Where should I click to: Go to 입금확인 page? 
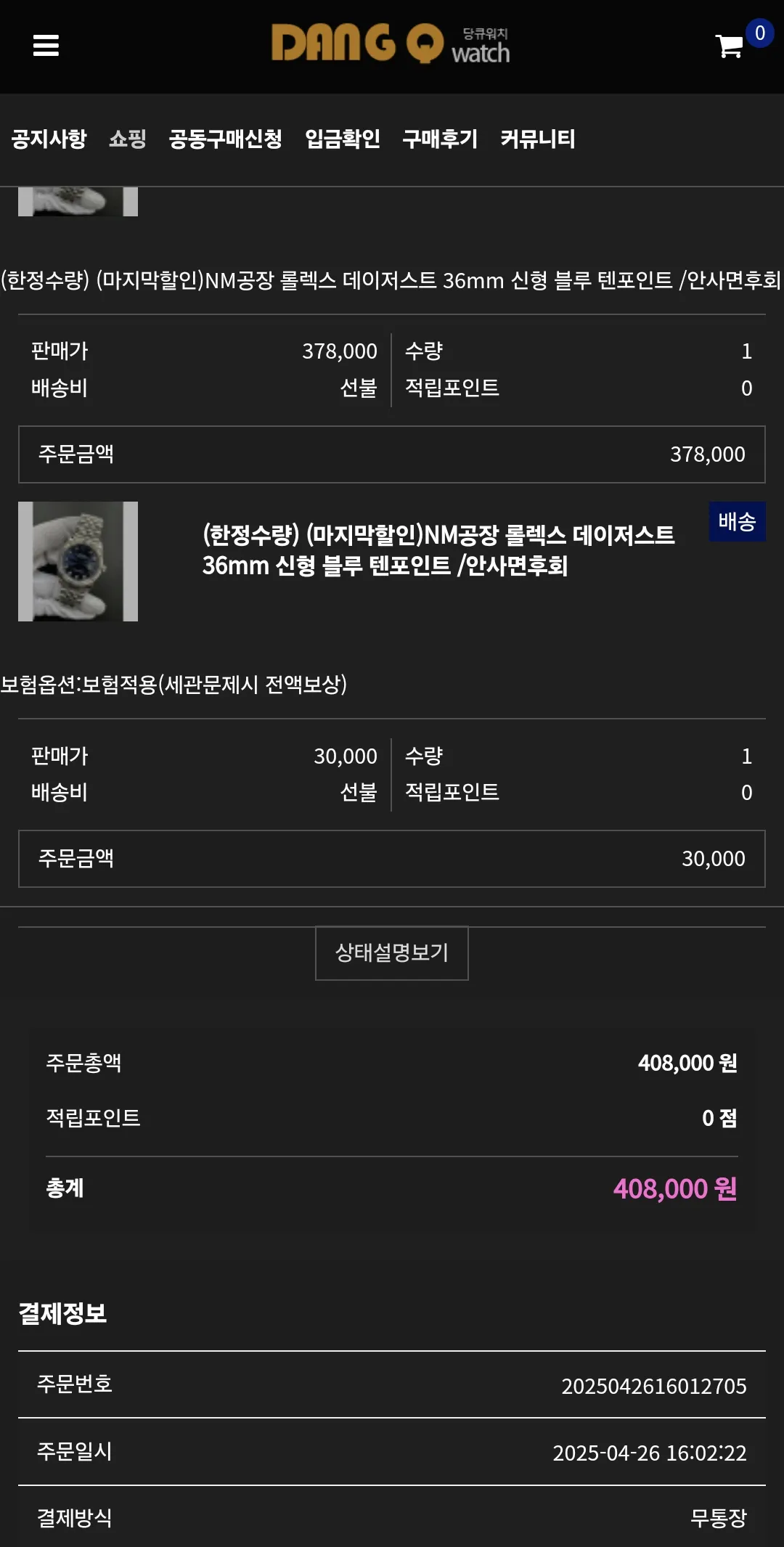pos(343,139)
